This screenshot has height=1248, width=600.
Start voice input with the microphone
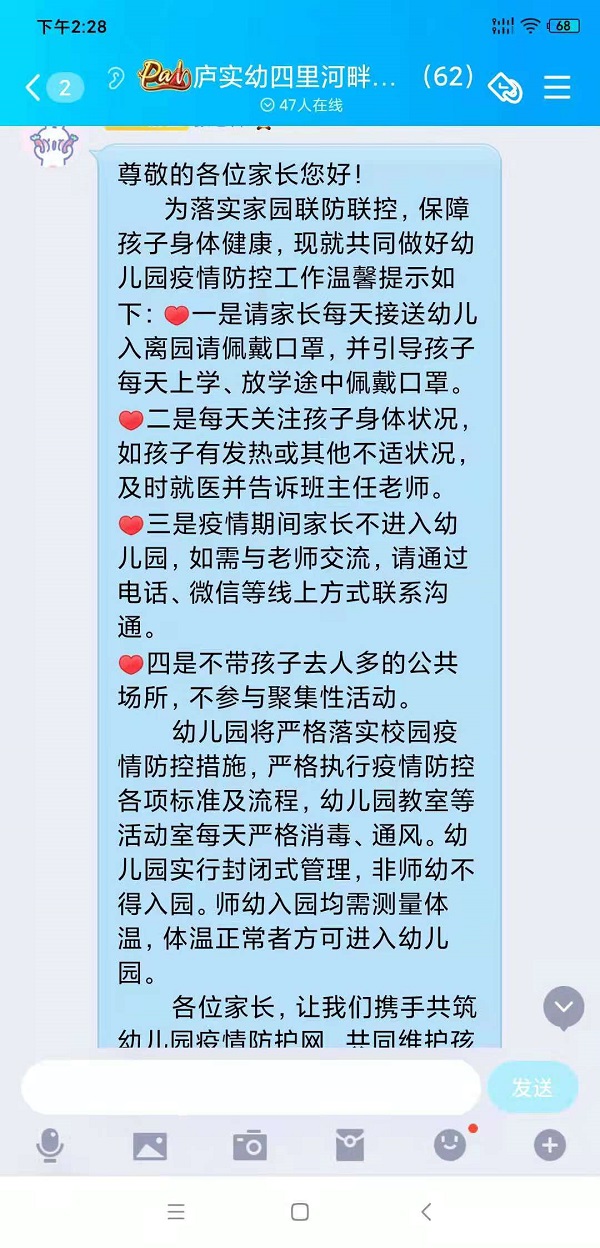click(50, 1145)
